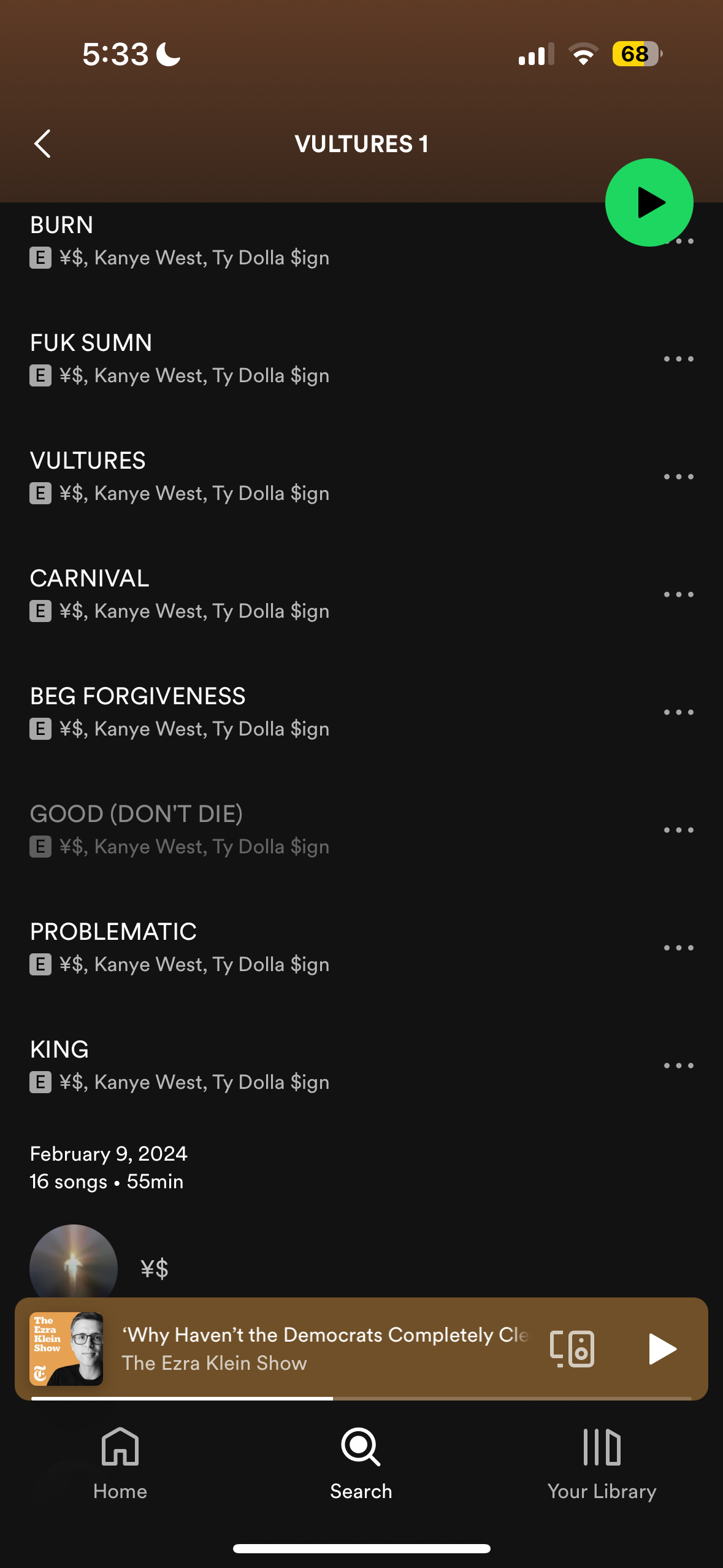Screen dimensions: 723x1568
Task: Open more options for VULTURES track
Action: tap(678, 477)
